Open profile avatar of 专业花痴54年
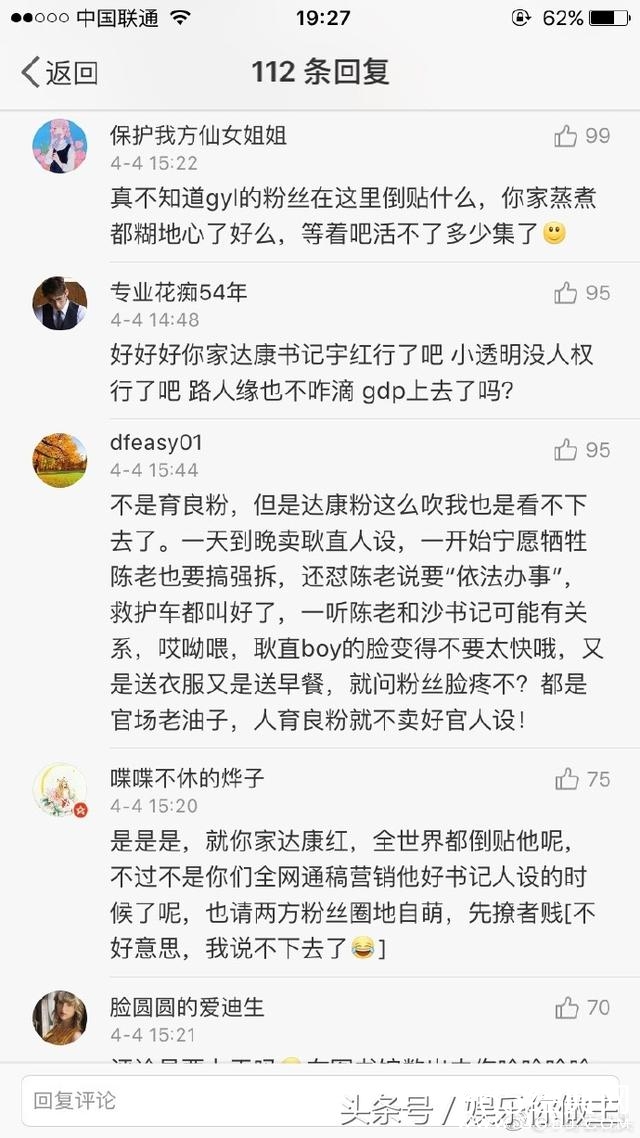Viewport: 640px width, 1138px height. (59, 303)
